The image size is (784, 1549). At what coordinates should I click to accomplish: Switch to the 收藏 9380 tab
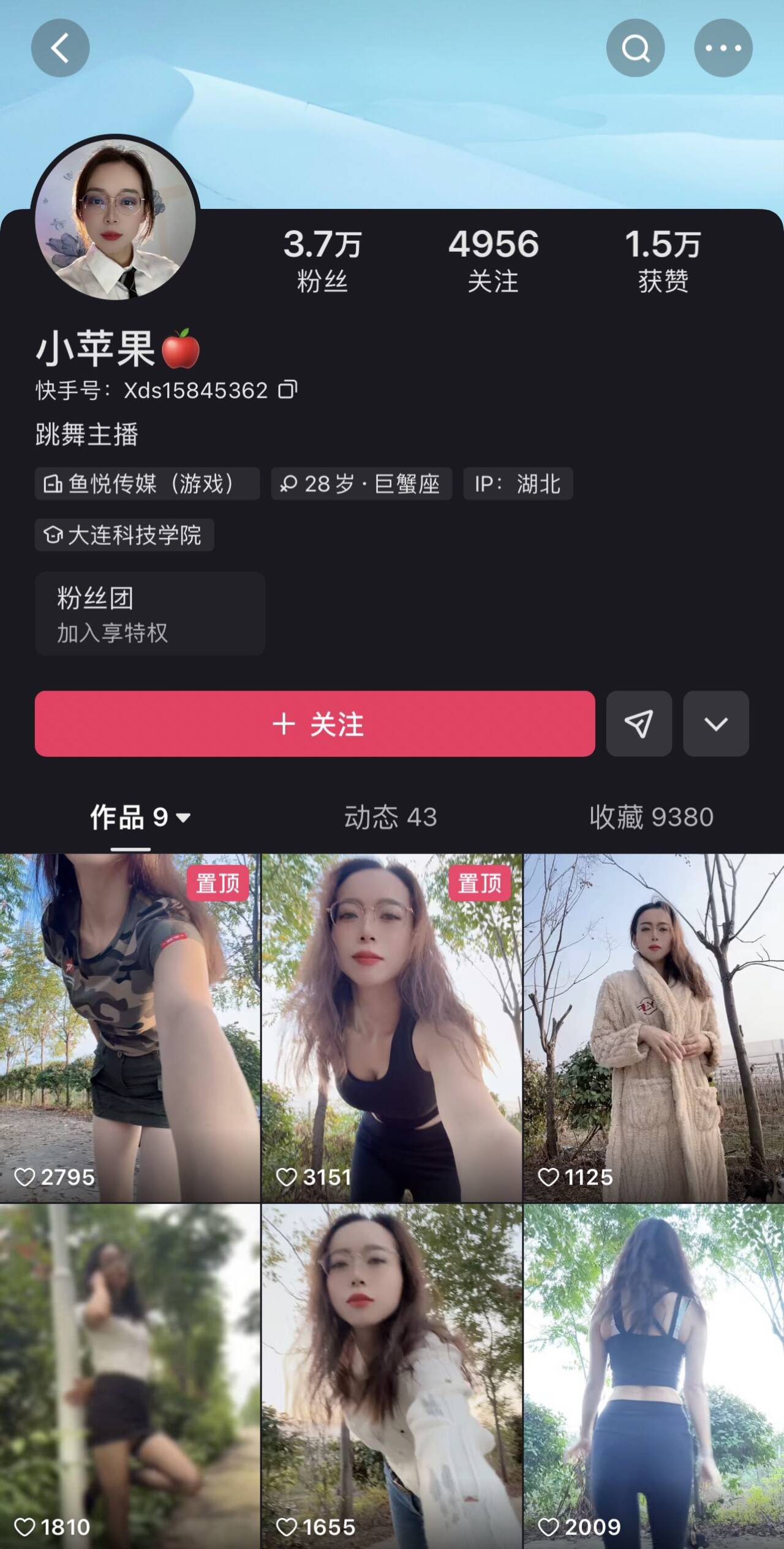[x=651, y=817]
